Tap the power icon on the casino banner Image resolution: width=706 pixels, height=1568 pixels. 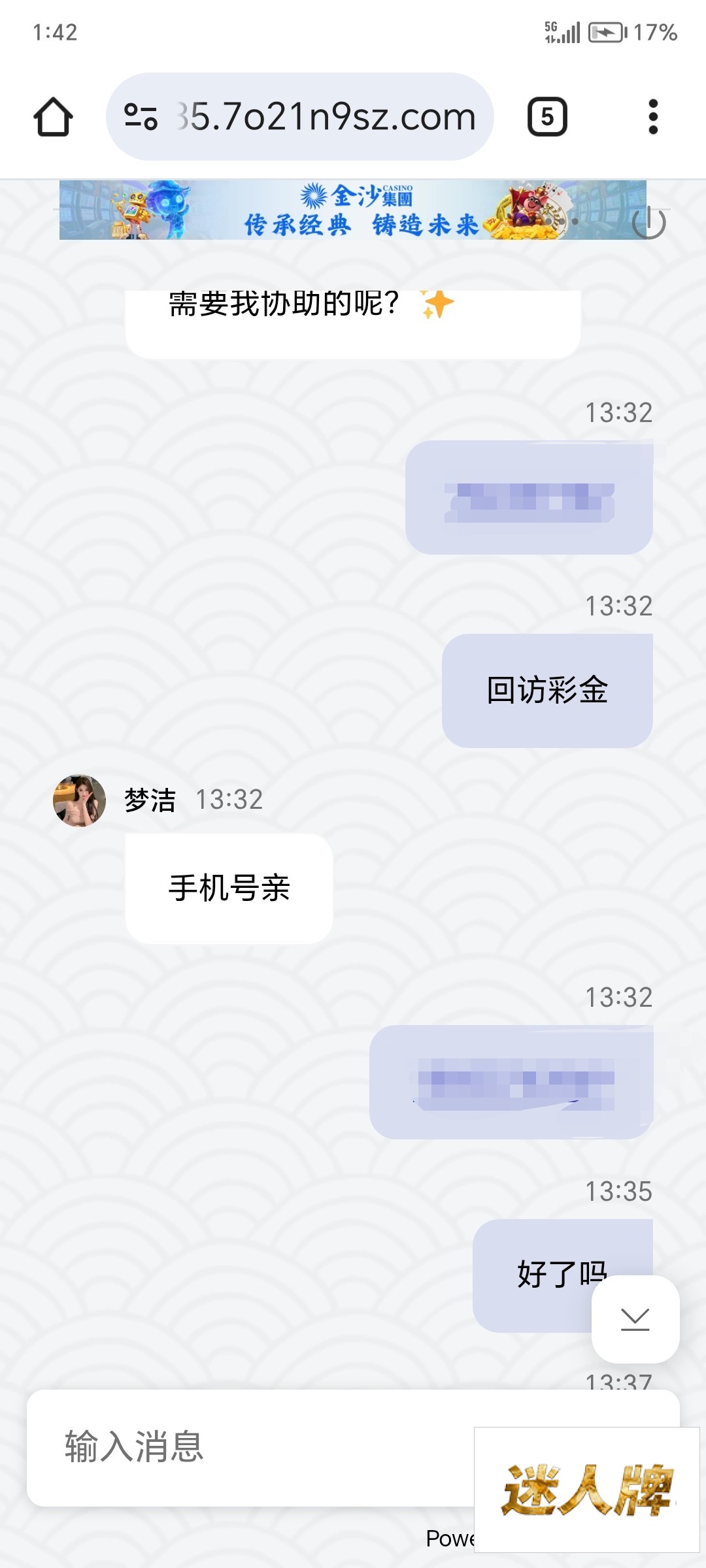coord(648,223)
